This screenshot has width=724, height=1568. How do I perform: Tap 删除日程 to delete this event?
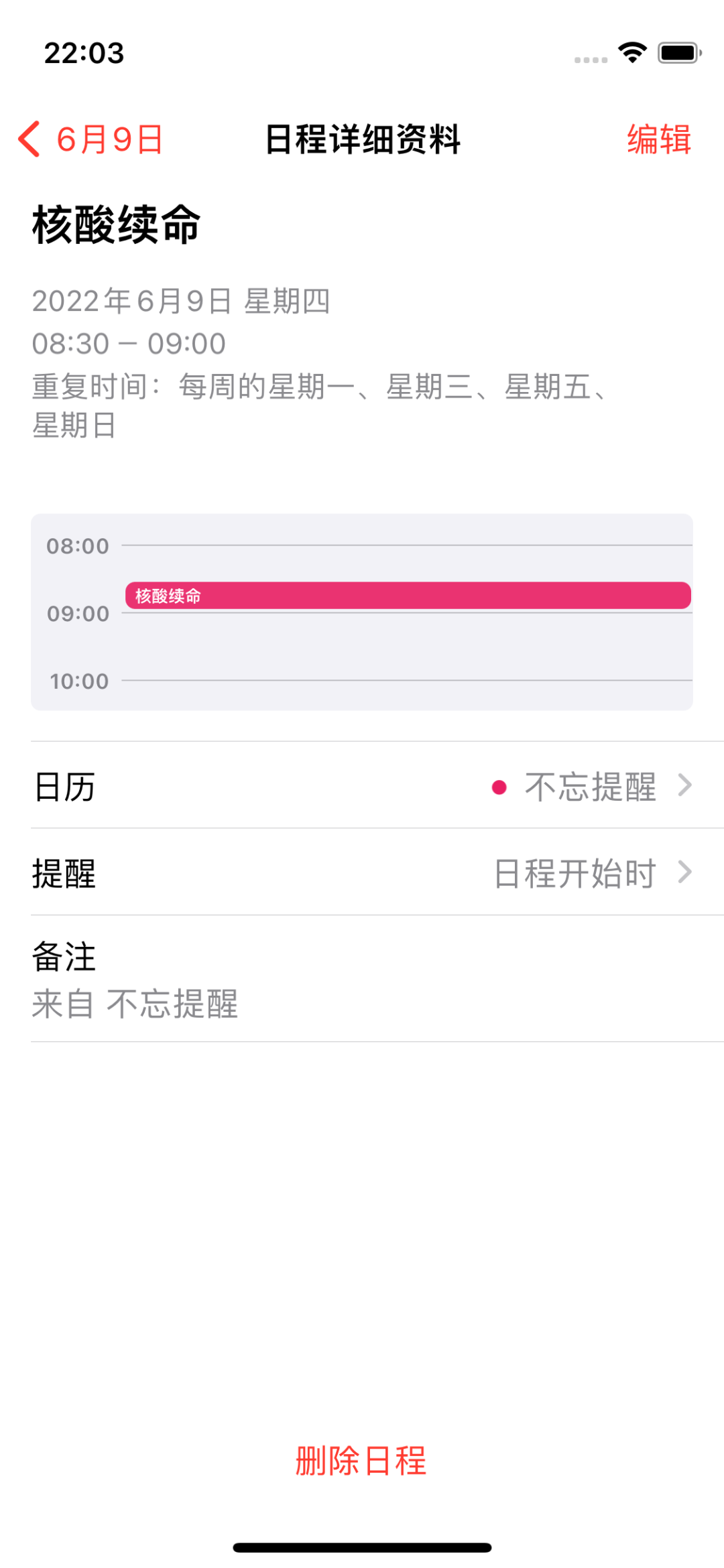(361, 1461)
